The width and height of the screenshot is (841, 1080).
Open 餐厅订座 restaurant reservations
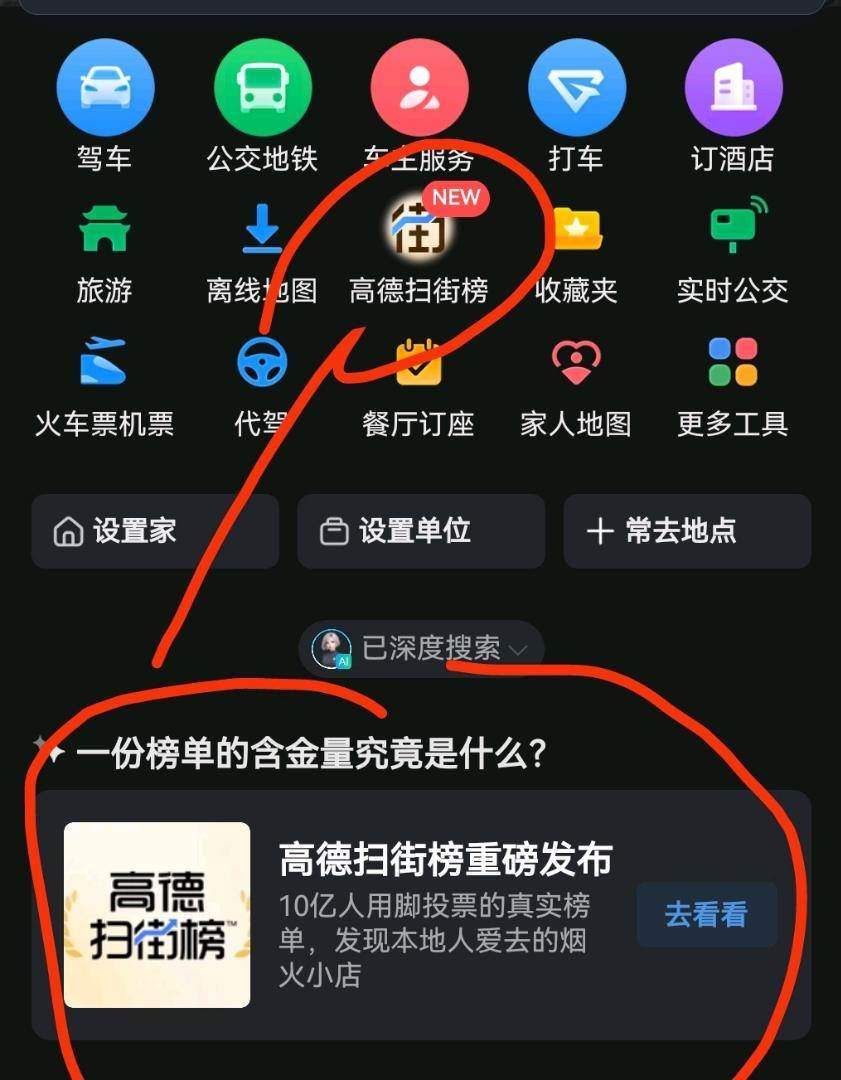tap(419, 362)
